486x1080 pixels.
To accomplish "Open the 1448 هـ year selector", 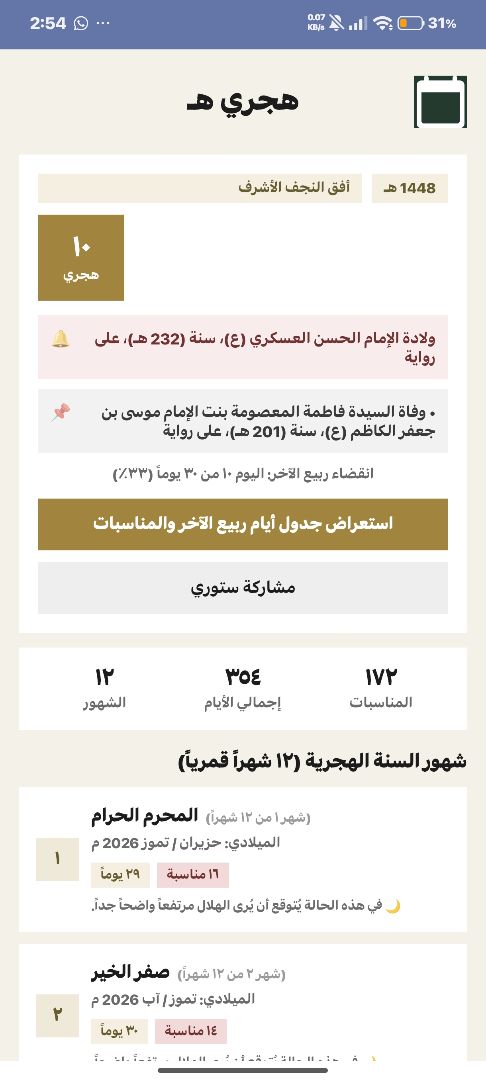I will 410,189.
